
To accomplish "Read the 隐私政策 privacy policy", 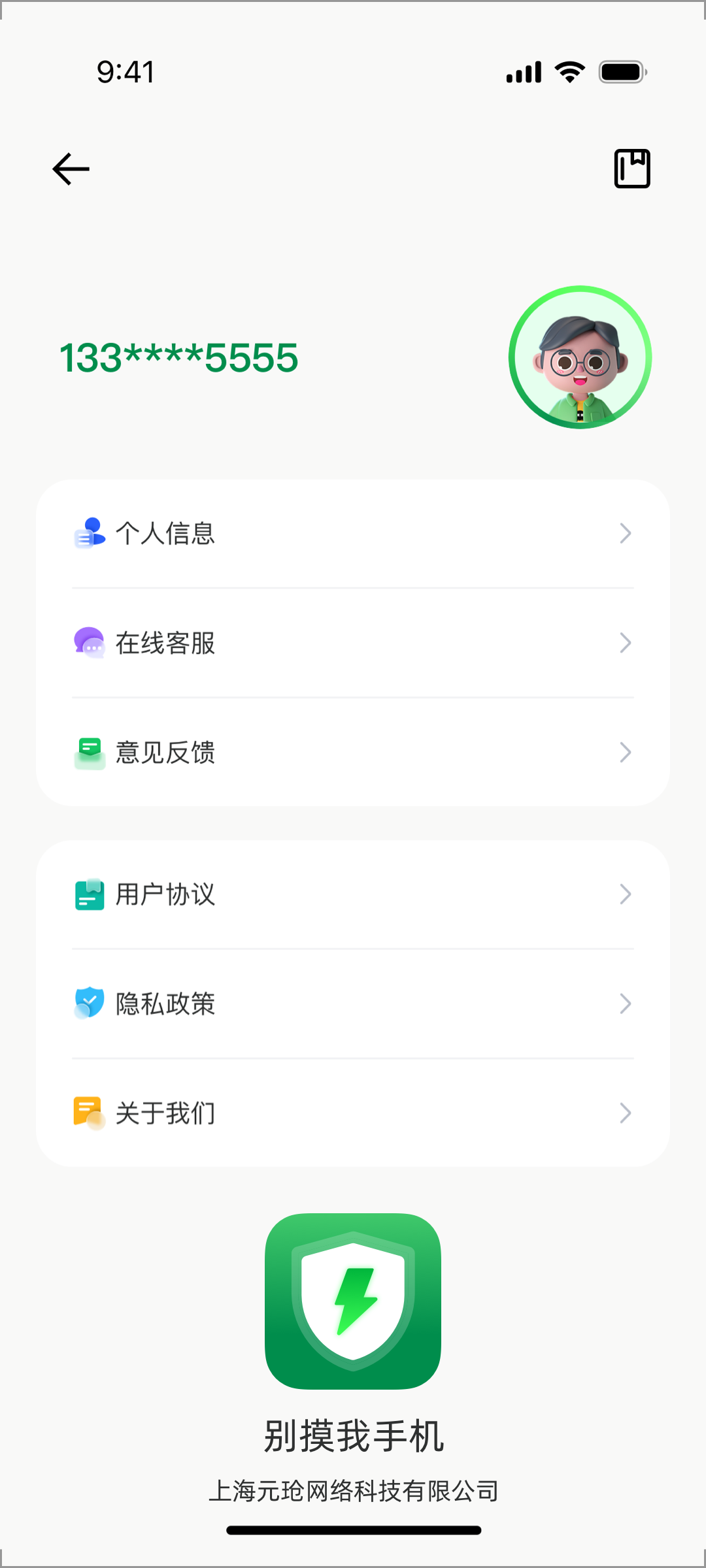I will pos(353,1004).
